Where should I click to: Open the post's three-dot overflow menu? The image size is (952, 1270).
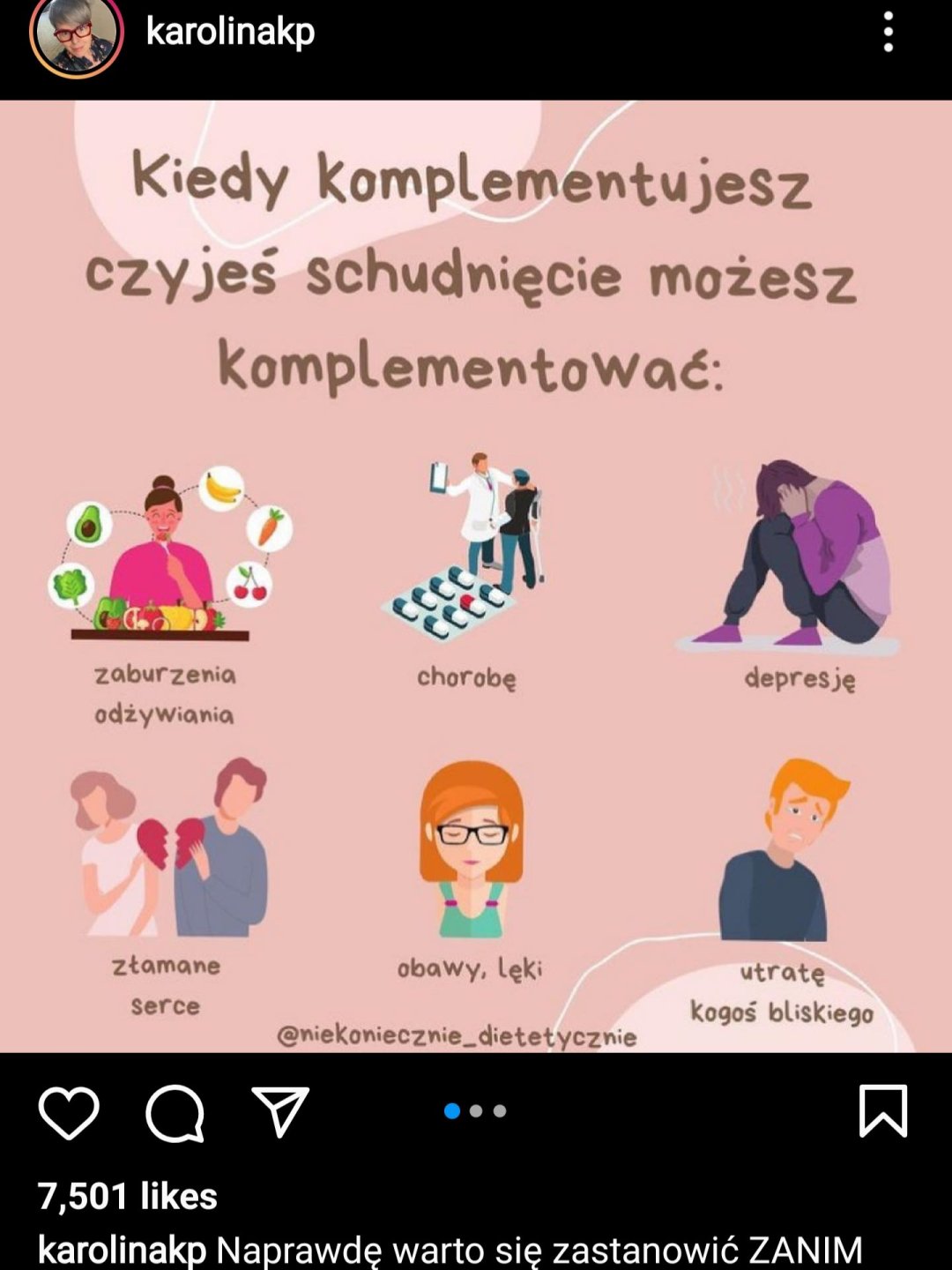[888, 33]
